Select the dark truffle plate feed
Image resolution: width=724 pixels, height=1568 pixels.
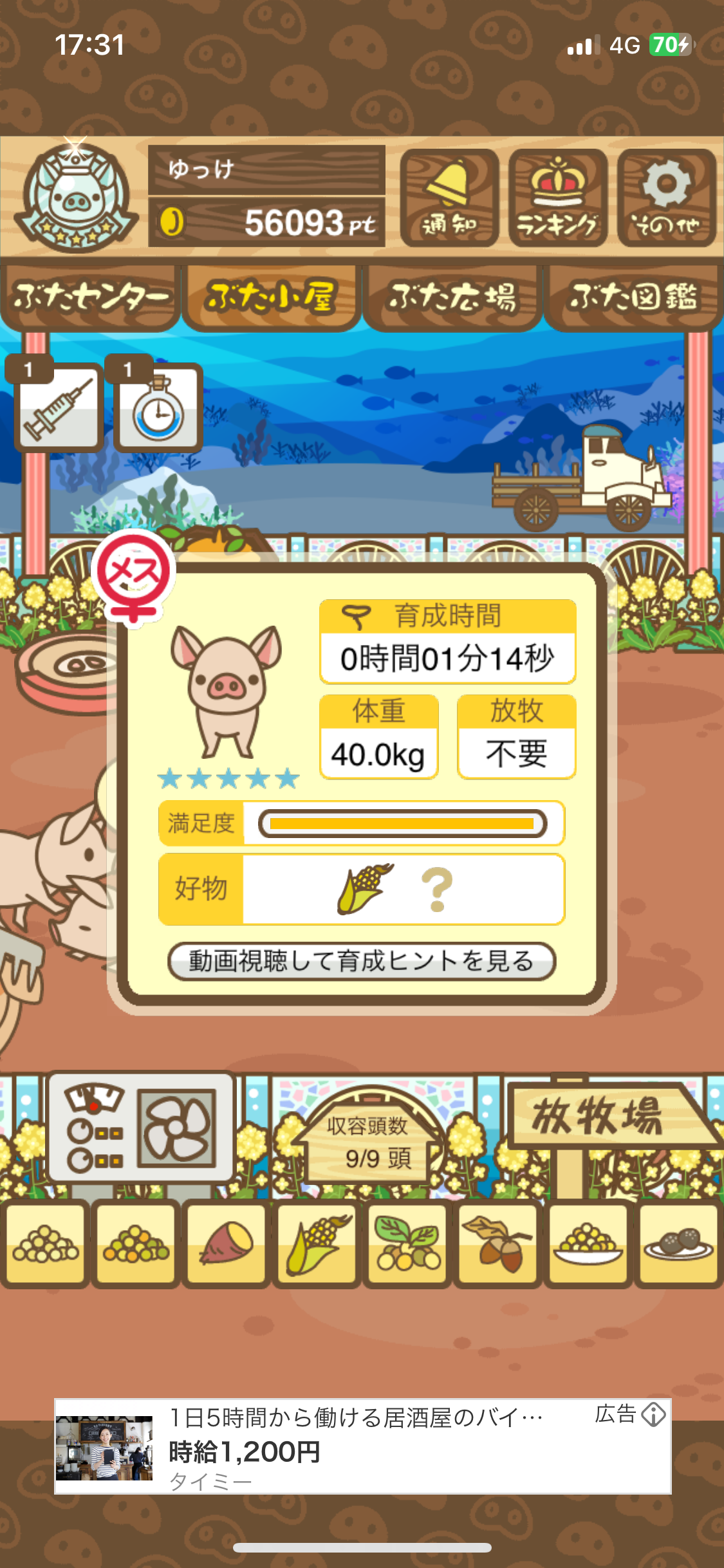pyautogui.click(x=678, y=1244)
